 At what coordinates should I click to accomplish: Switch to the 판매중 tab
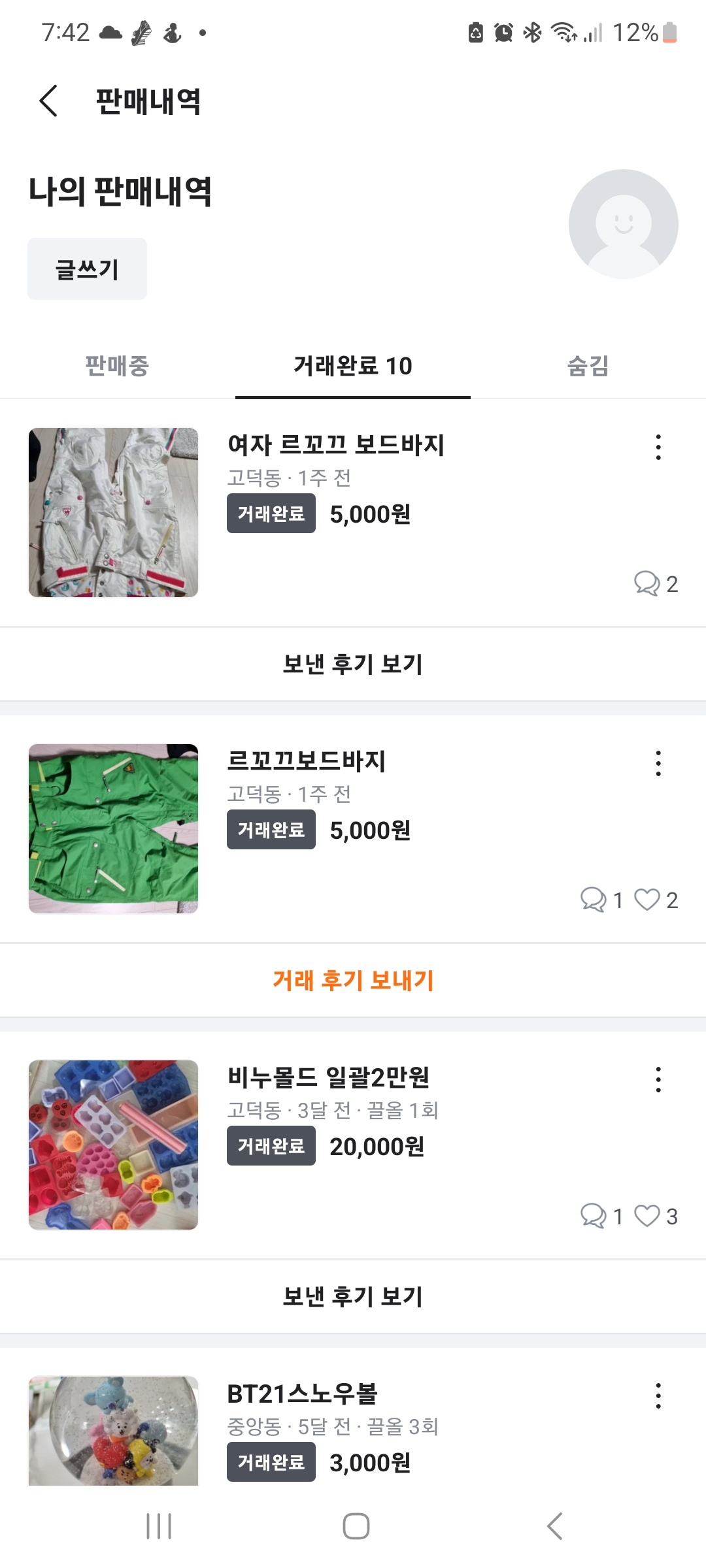(x=118, y=366)
